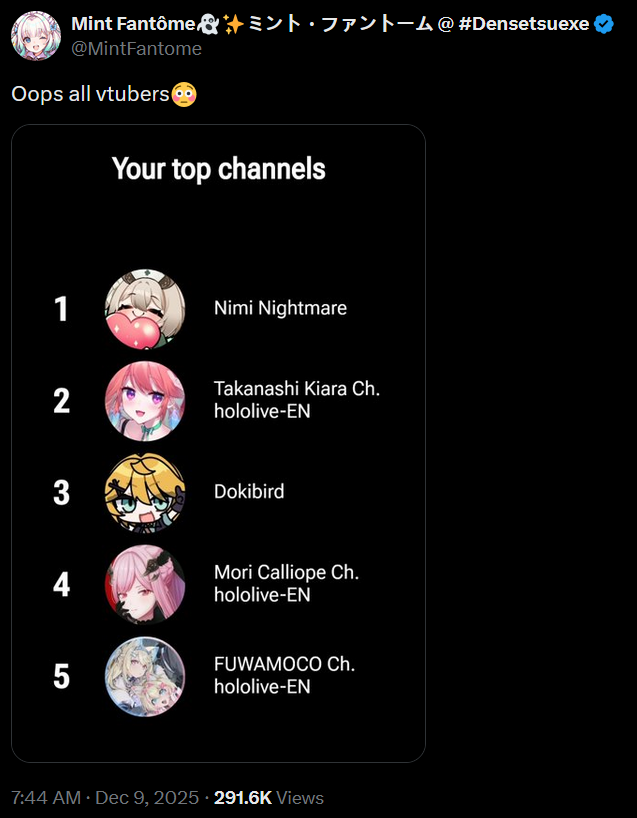637x818 pixels.
Task: Open the @MintFantome handle
Action: 137,49
